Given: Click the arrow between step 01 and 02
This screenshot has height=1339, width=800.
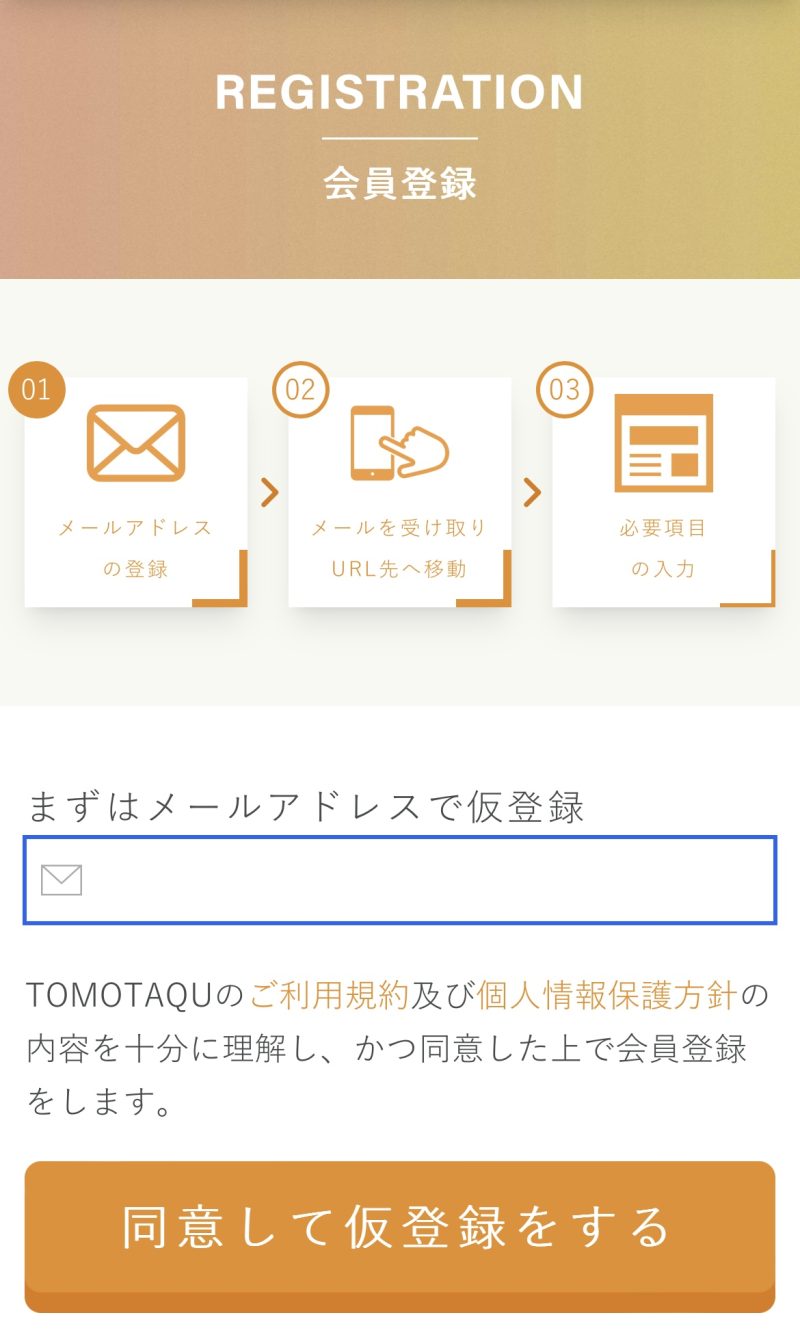Looking at the screenshot, I should point(268,492).
